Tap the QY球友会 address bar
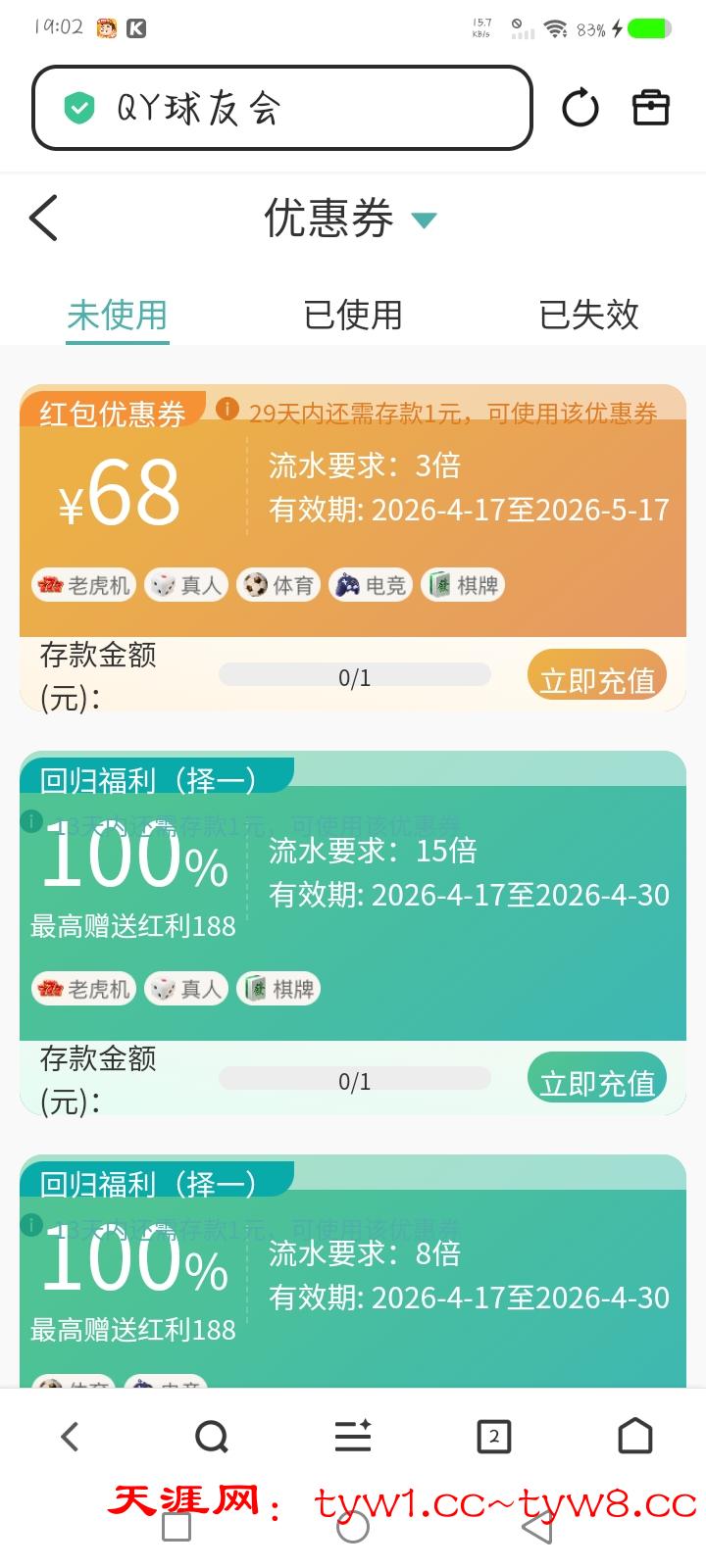Image resolution: width=706 pixels, height=1568 pixels. coord(282,108)
